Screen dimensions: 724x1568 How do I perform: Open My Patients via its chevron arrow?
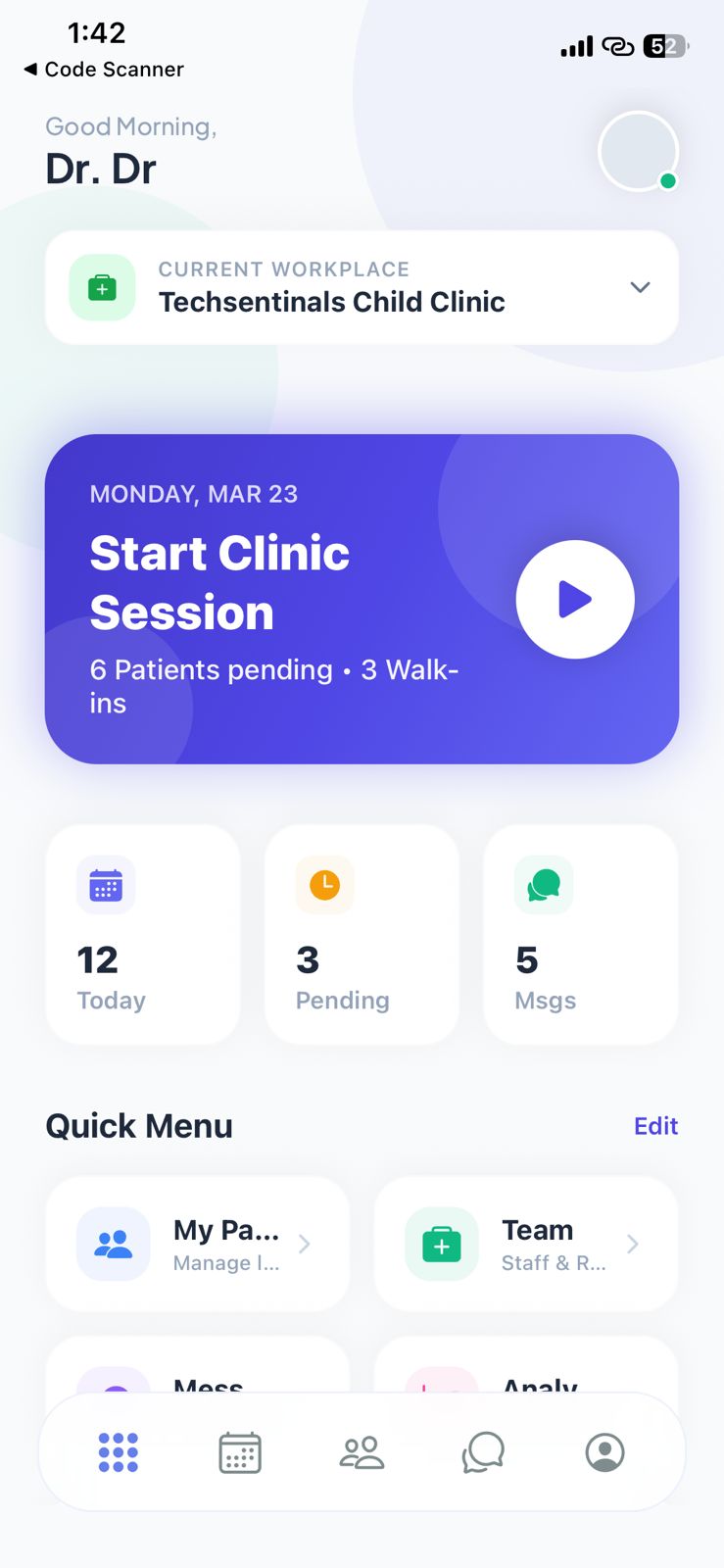point(304,1244)
